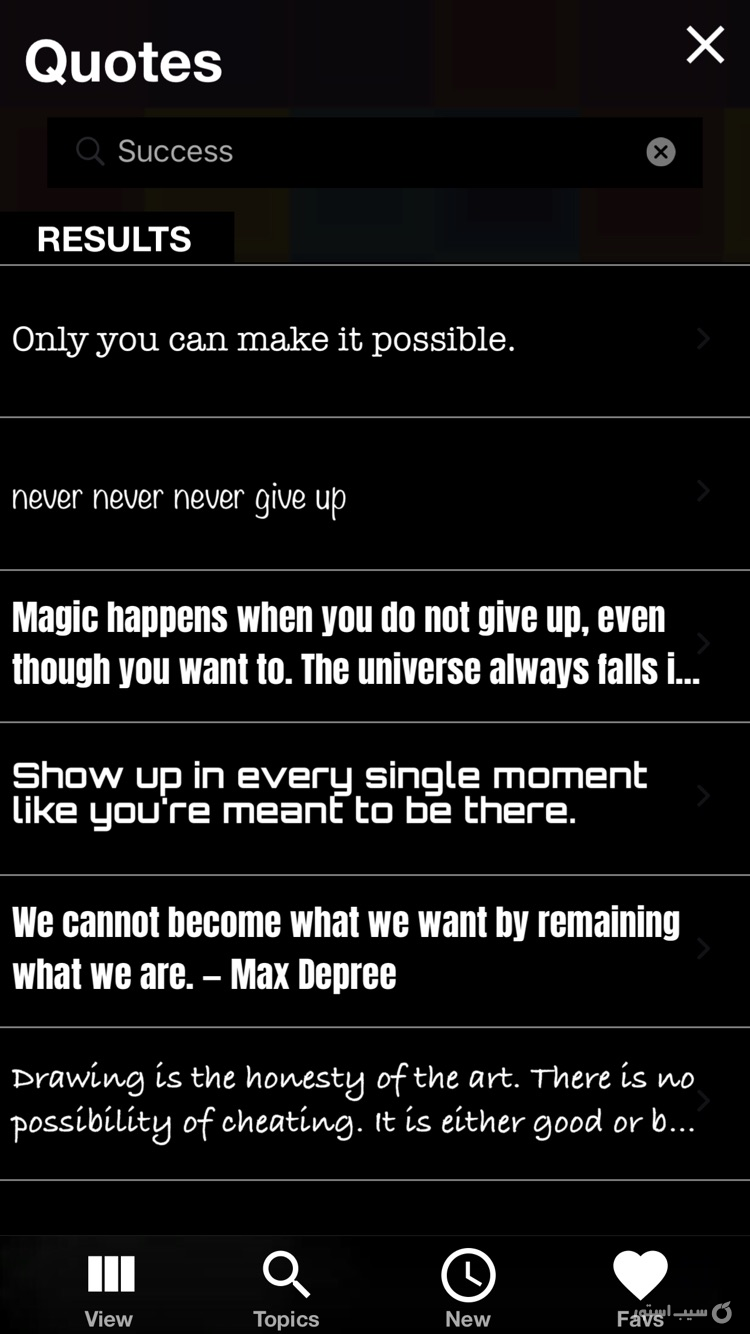This screenshot has height=1334, width=750.
Task: Open the Max Depree quote via its chevron
Action: coord(702,947)
